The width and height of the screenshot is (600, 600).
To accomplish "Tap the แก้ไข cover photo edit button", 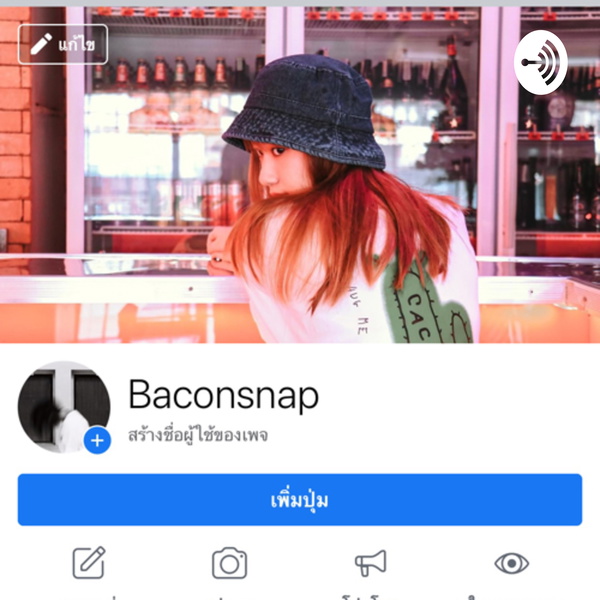I will coord(63,45).
